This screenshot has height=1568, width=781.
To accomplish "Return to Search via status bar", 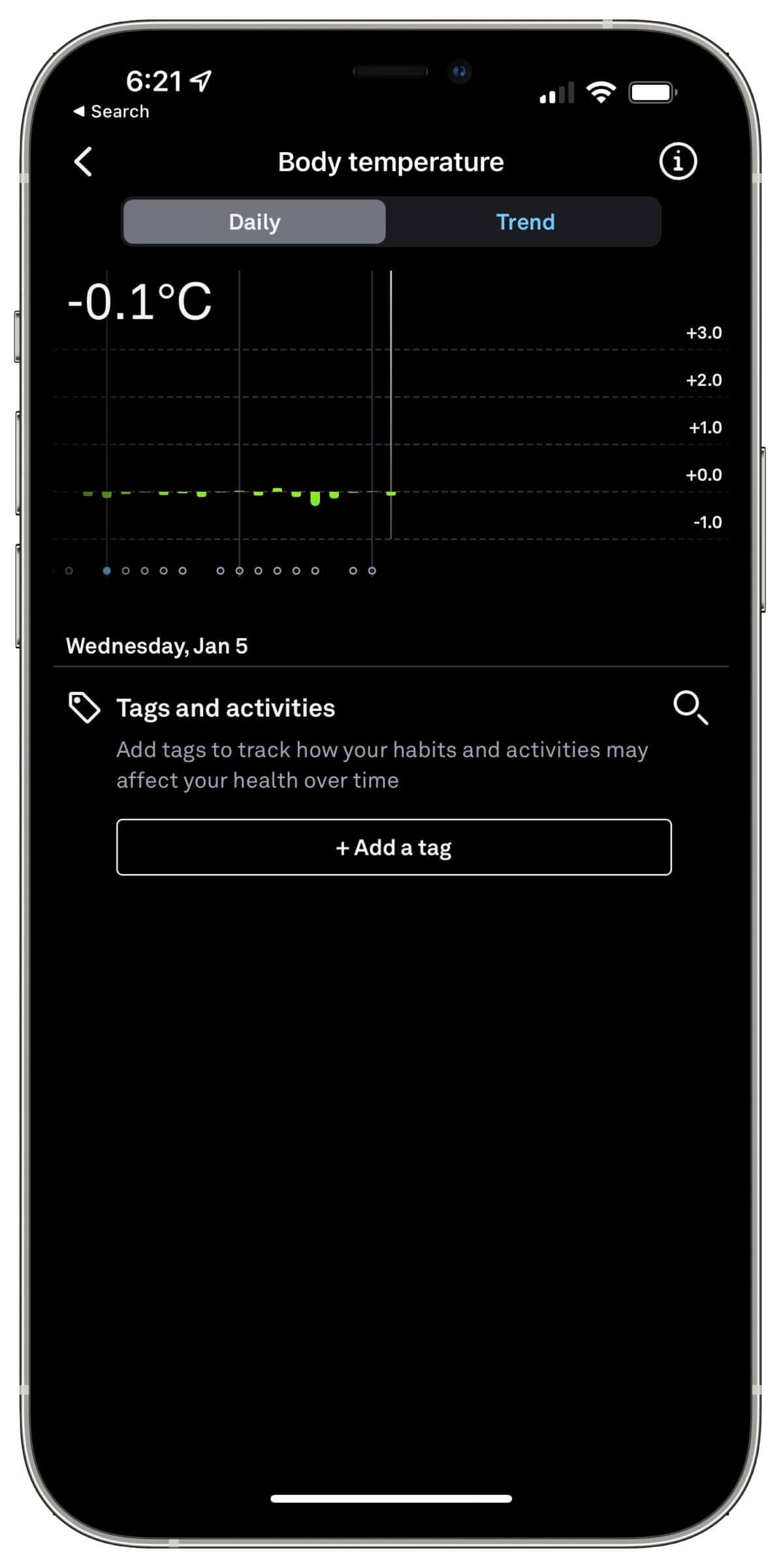I will pyautogui.click(x=111, y=112).
